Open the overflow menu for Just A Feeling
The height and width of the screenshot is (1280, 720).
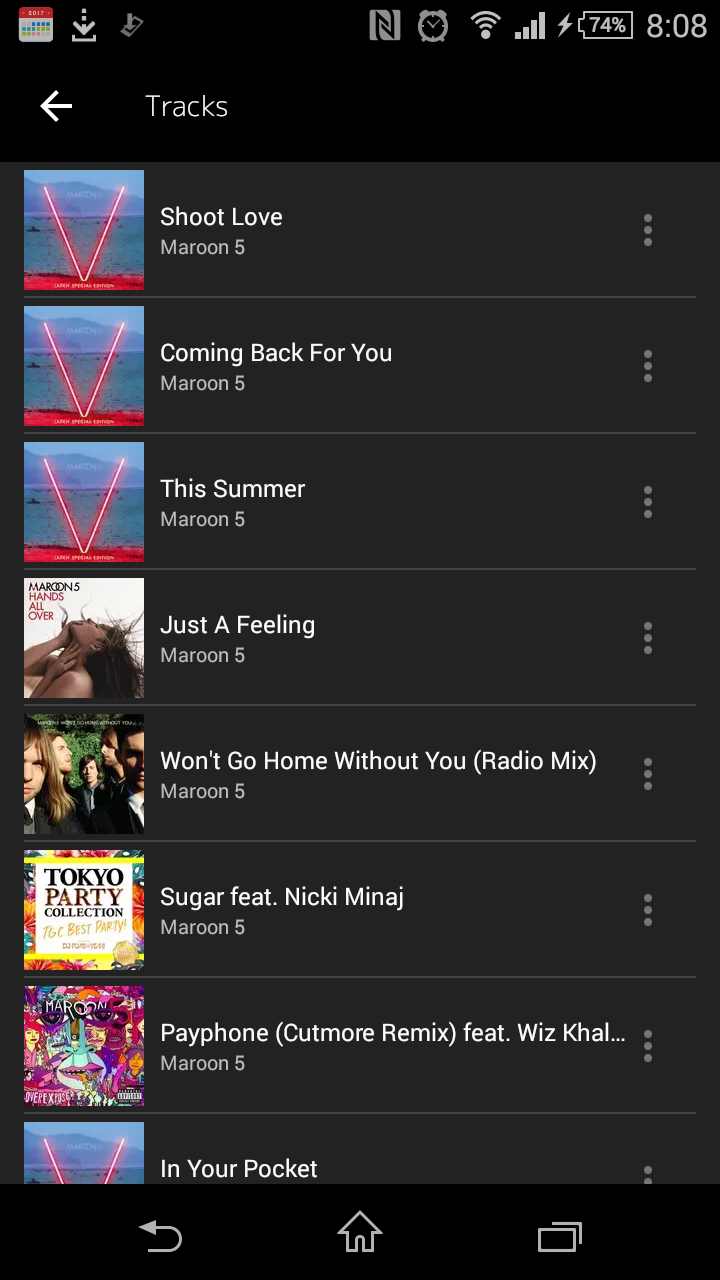647,638
